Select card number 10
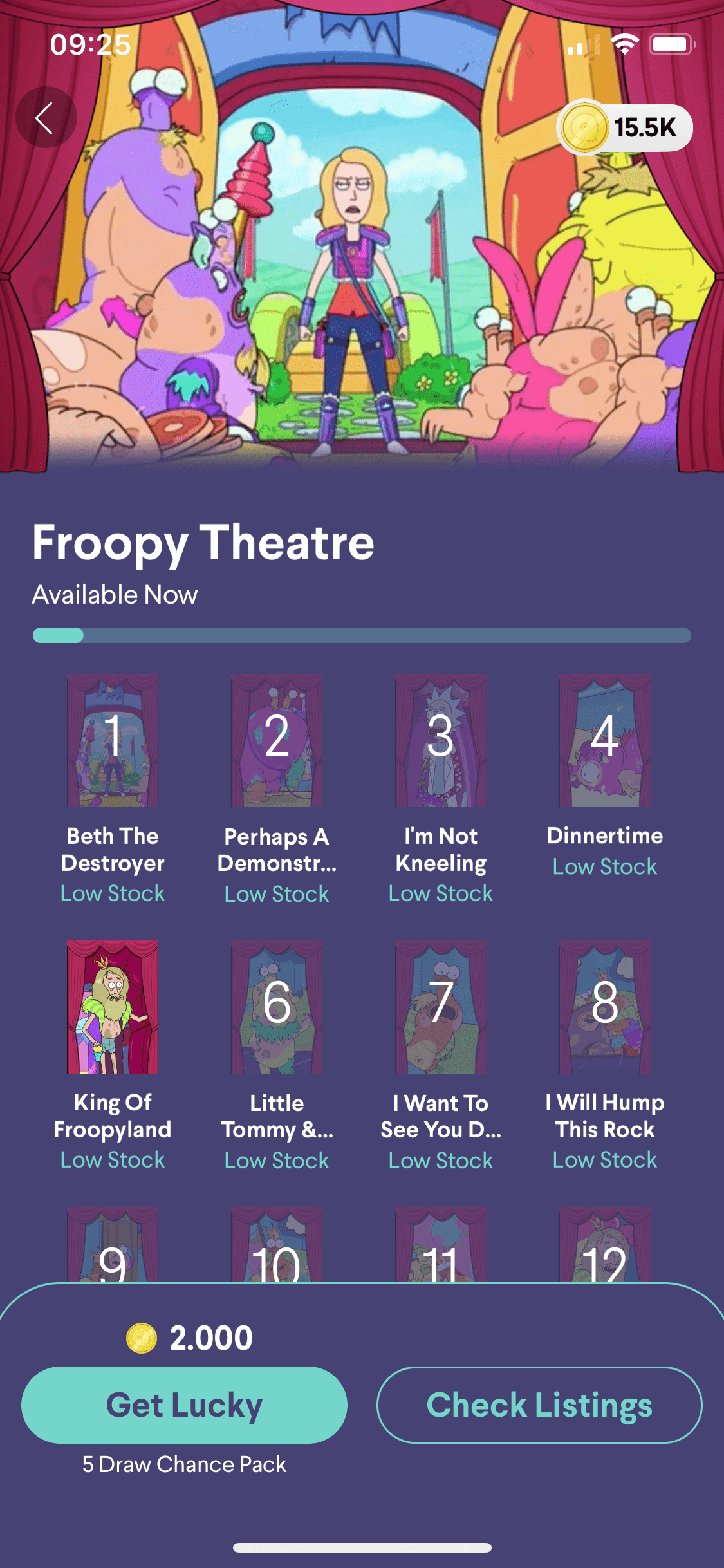Viewport: 724px width, 1568px height. pos(277,1249)
